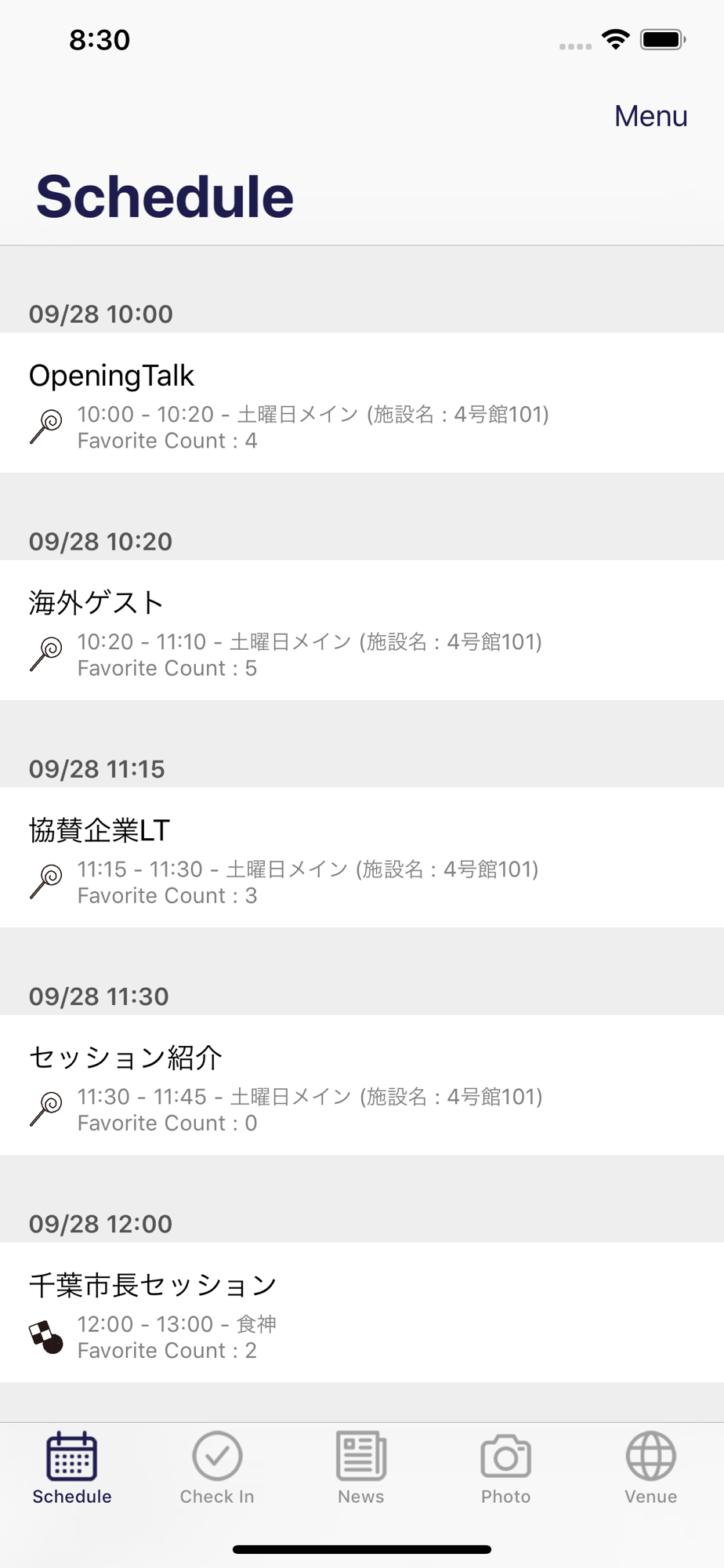Open the Venue tab
This screenshot has height=1568, width=724.
[x=651, y=1468]
